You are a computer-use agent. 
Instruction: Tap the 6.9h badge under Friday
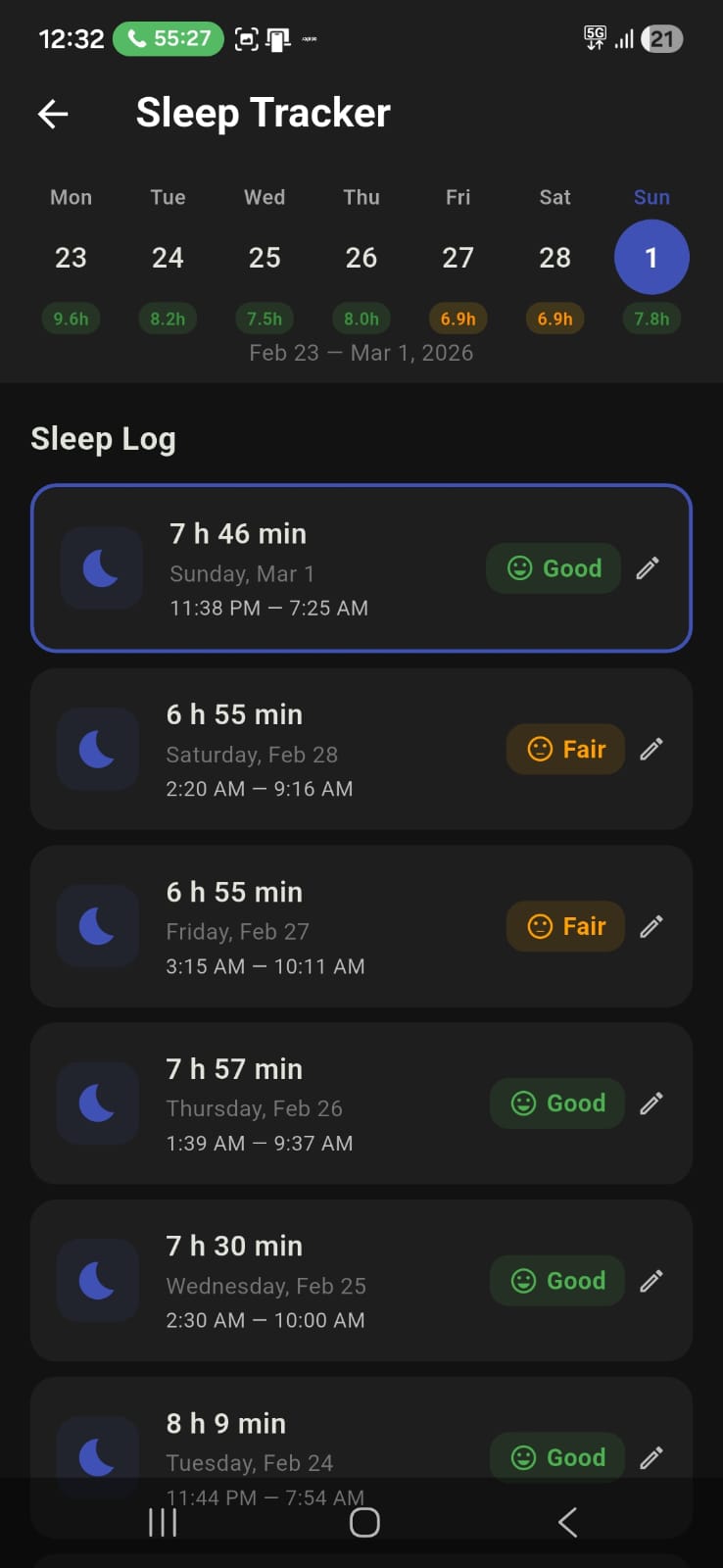pyautogui.click(x=458, y=318)
